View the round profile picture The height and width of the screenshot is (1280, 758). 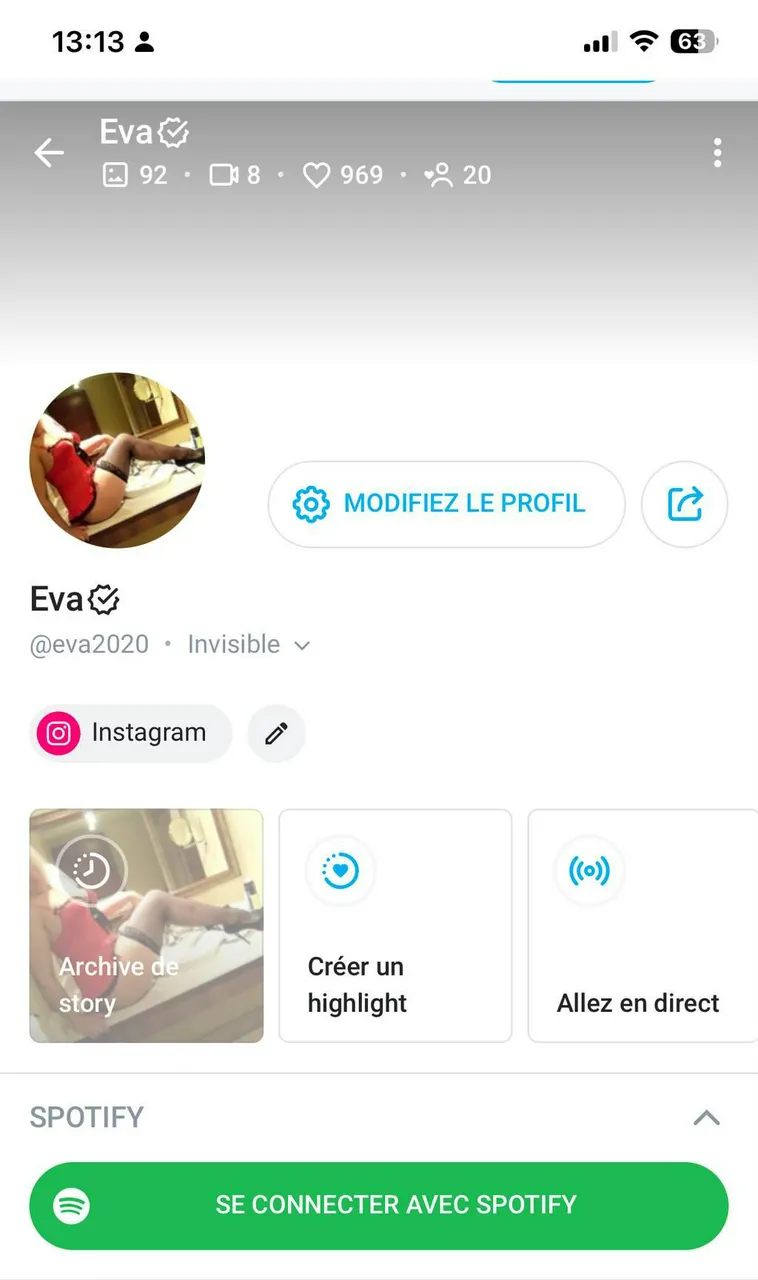tap(117, 461)
